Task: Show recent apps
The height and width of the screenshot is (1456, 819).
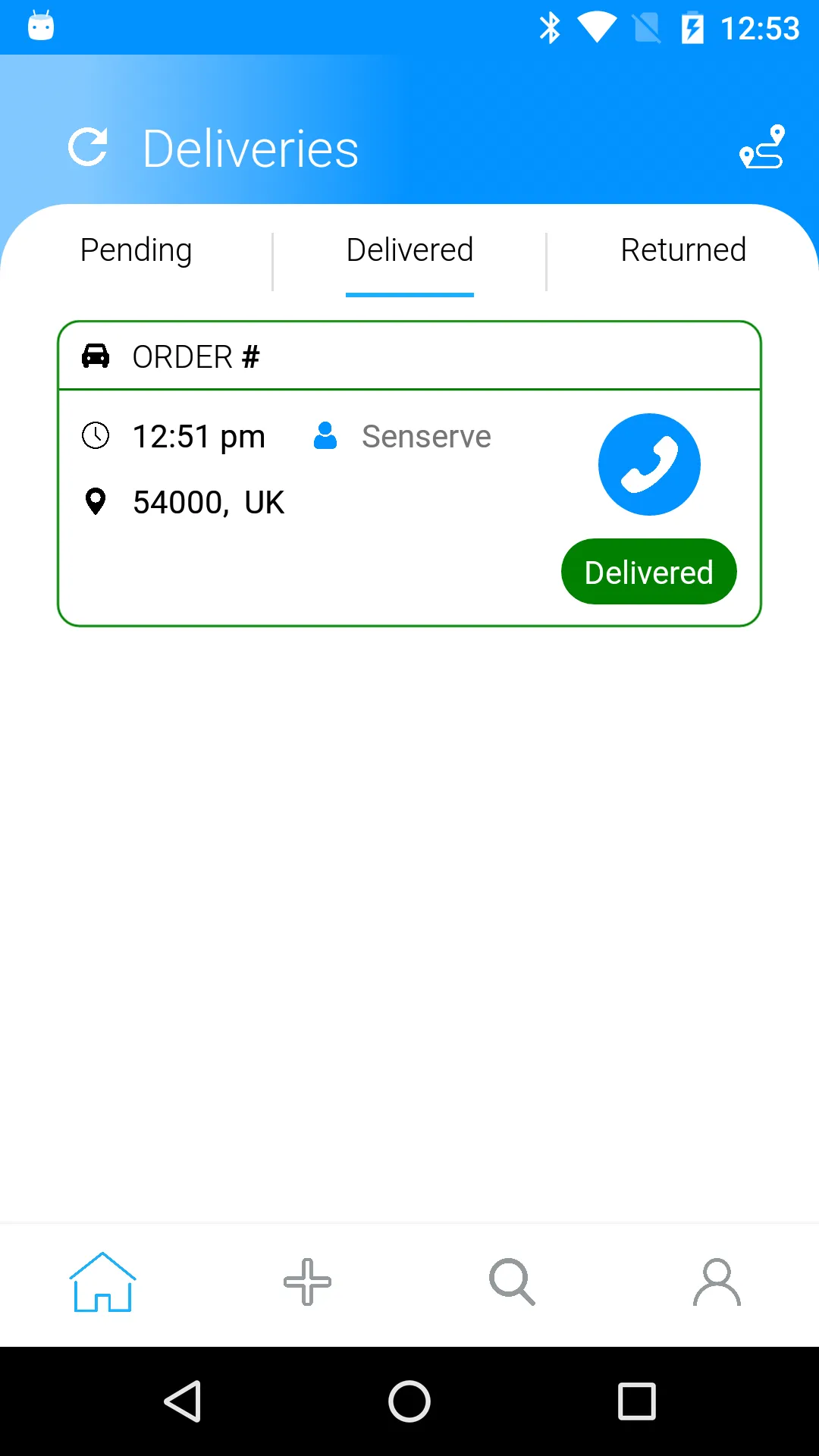Action: (636, 1401)
